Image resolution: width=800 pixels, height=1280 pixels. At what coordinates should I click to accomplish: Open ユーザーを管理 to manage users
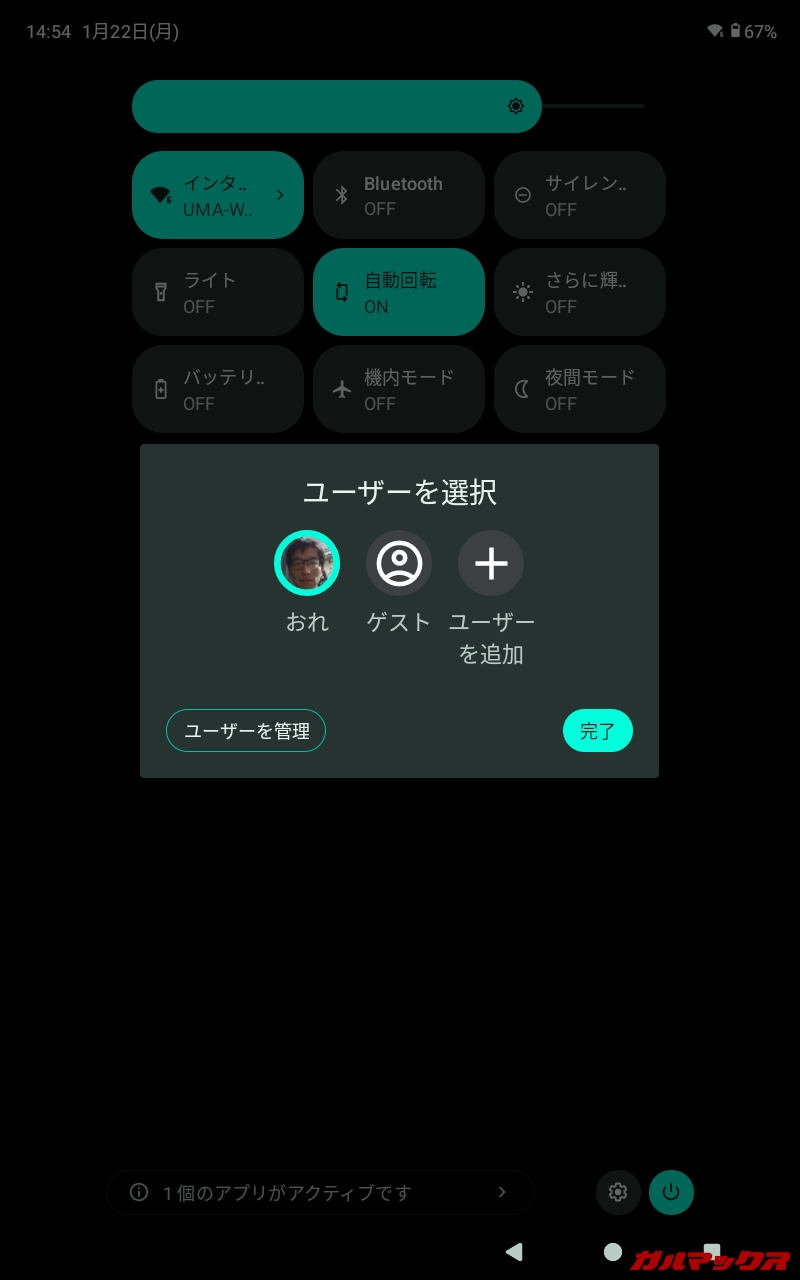[246, 731]
